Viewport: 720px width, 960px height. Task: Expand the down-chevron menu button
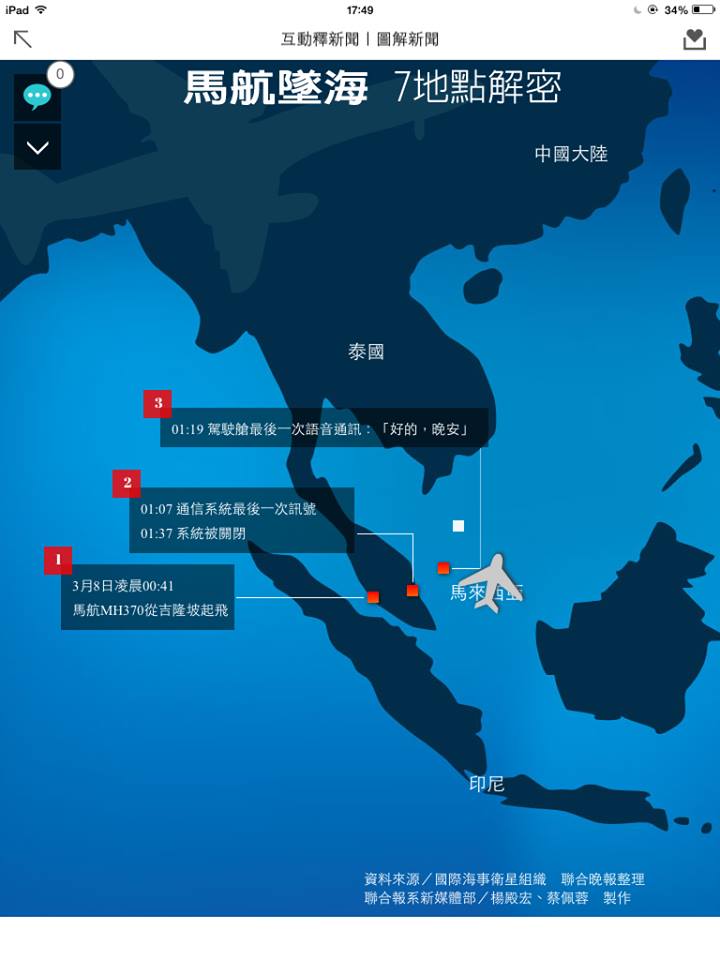click(37, 147)
